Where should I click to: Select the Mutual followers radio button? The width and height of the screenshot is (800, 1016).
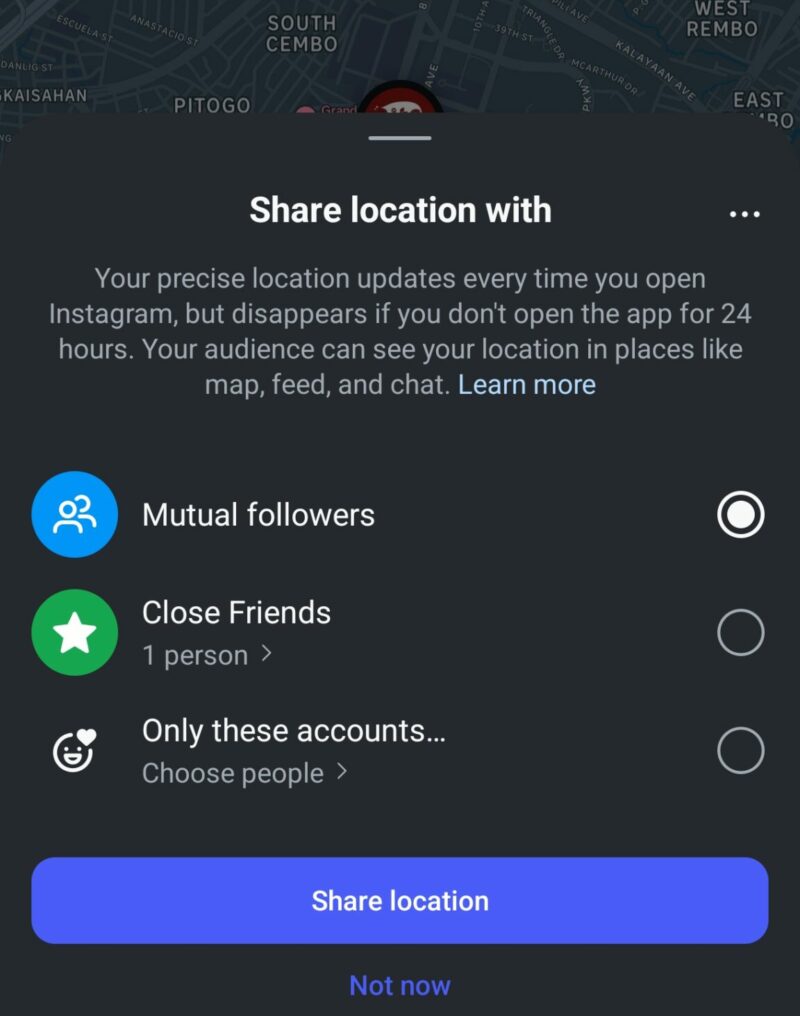pyautogui.click(x=740, y=514)
